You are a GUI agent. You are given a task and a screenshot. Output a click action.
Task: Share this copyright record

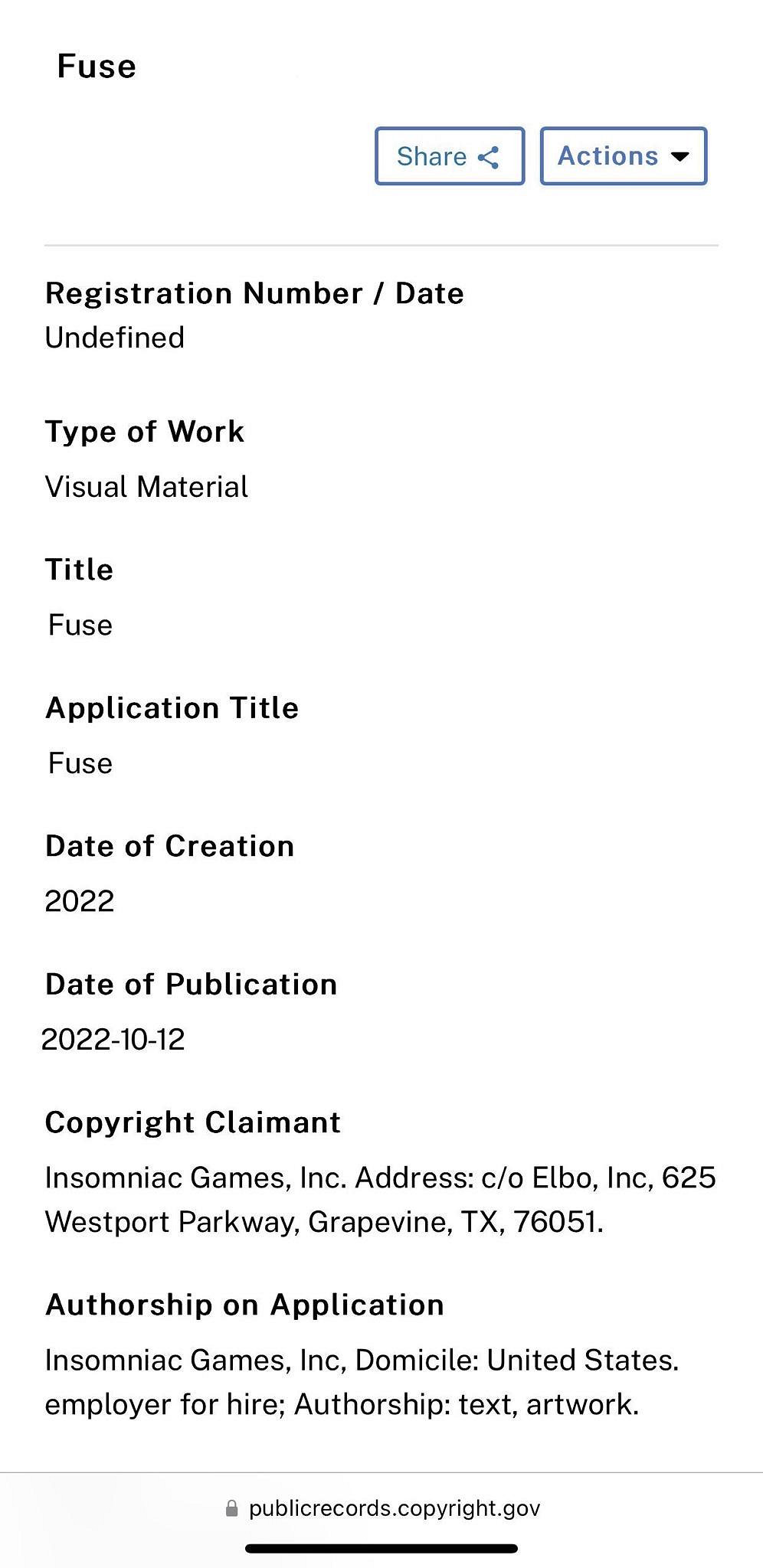click(449, 156)
